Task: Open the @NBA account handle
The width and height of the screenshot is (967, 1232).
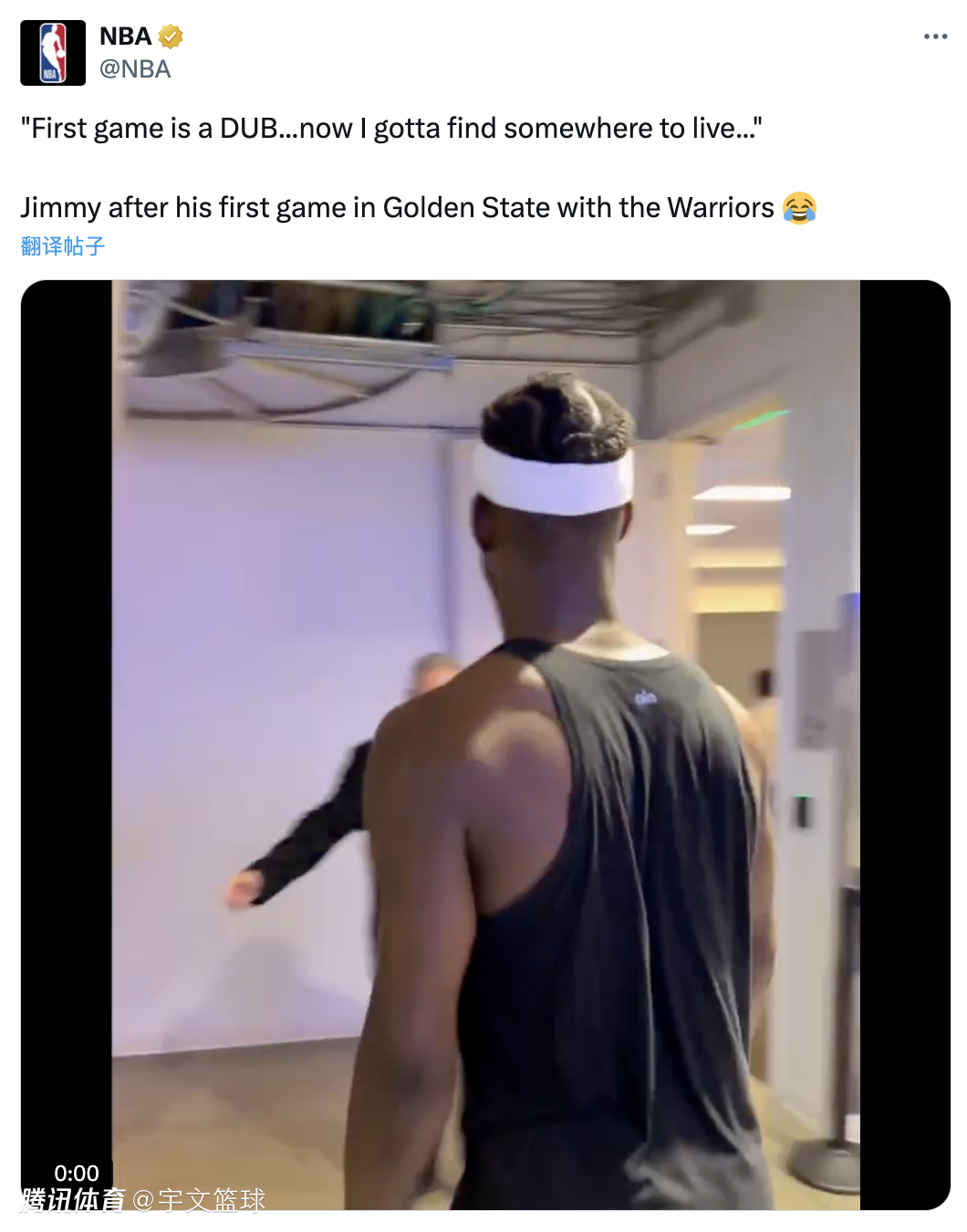Action: point(135,69)
